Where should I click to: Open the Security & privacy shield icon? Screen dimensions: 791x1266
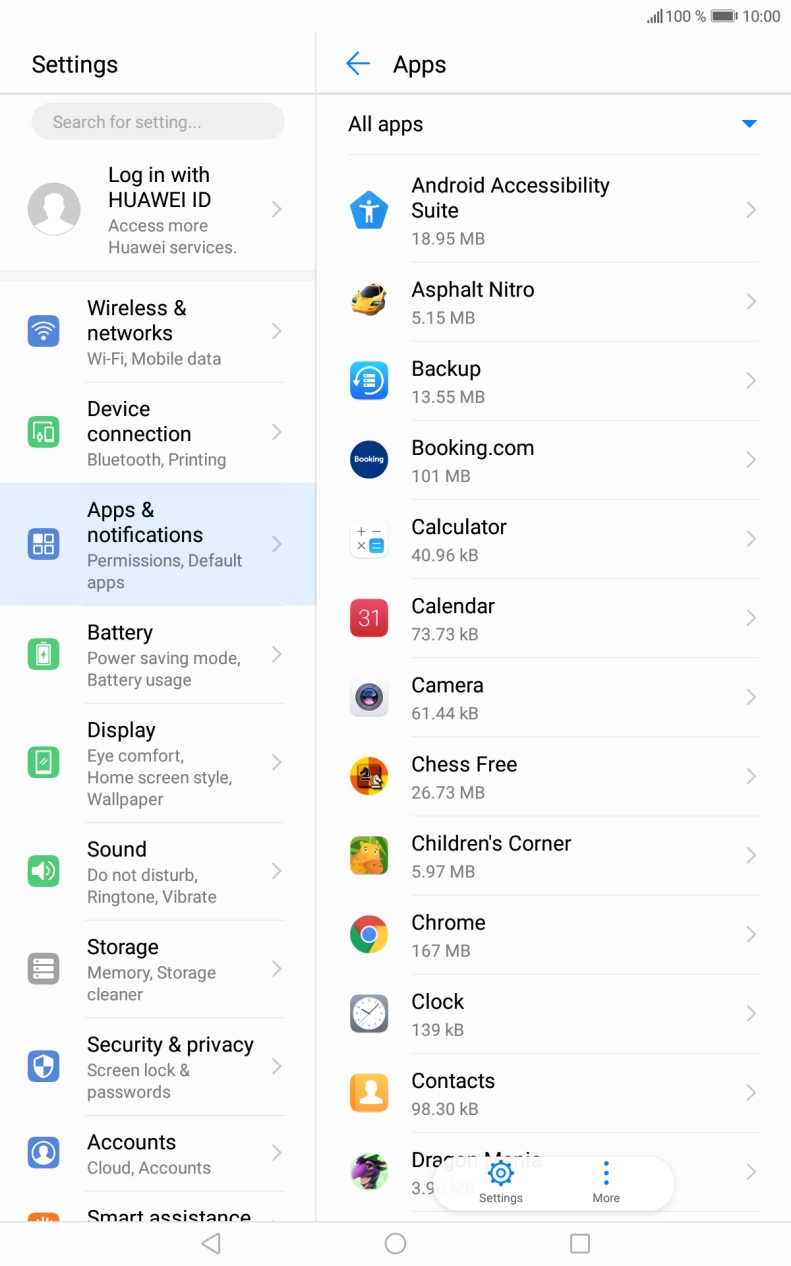click(x=42, y=1066)
